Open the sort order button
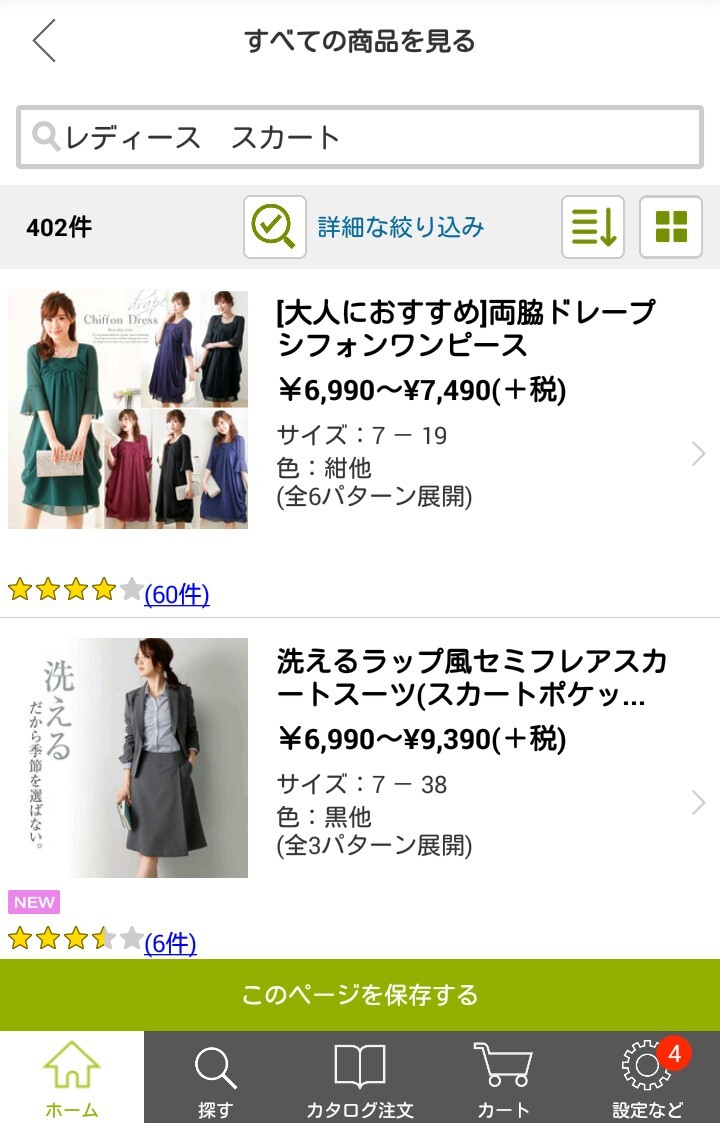 593,227
